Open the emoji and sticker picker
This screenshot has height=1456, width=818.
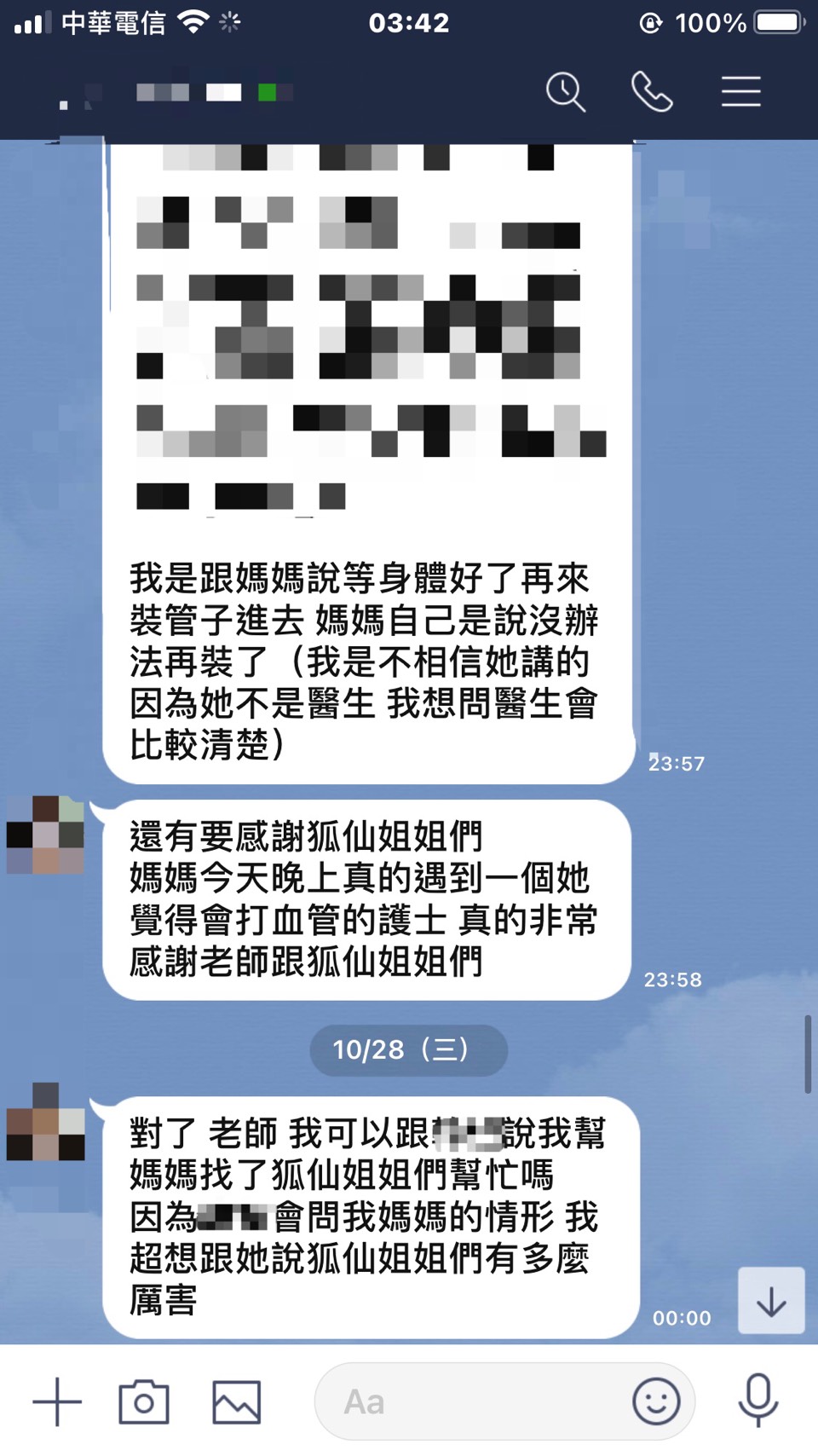[x=656, y=1401]
